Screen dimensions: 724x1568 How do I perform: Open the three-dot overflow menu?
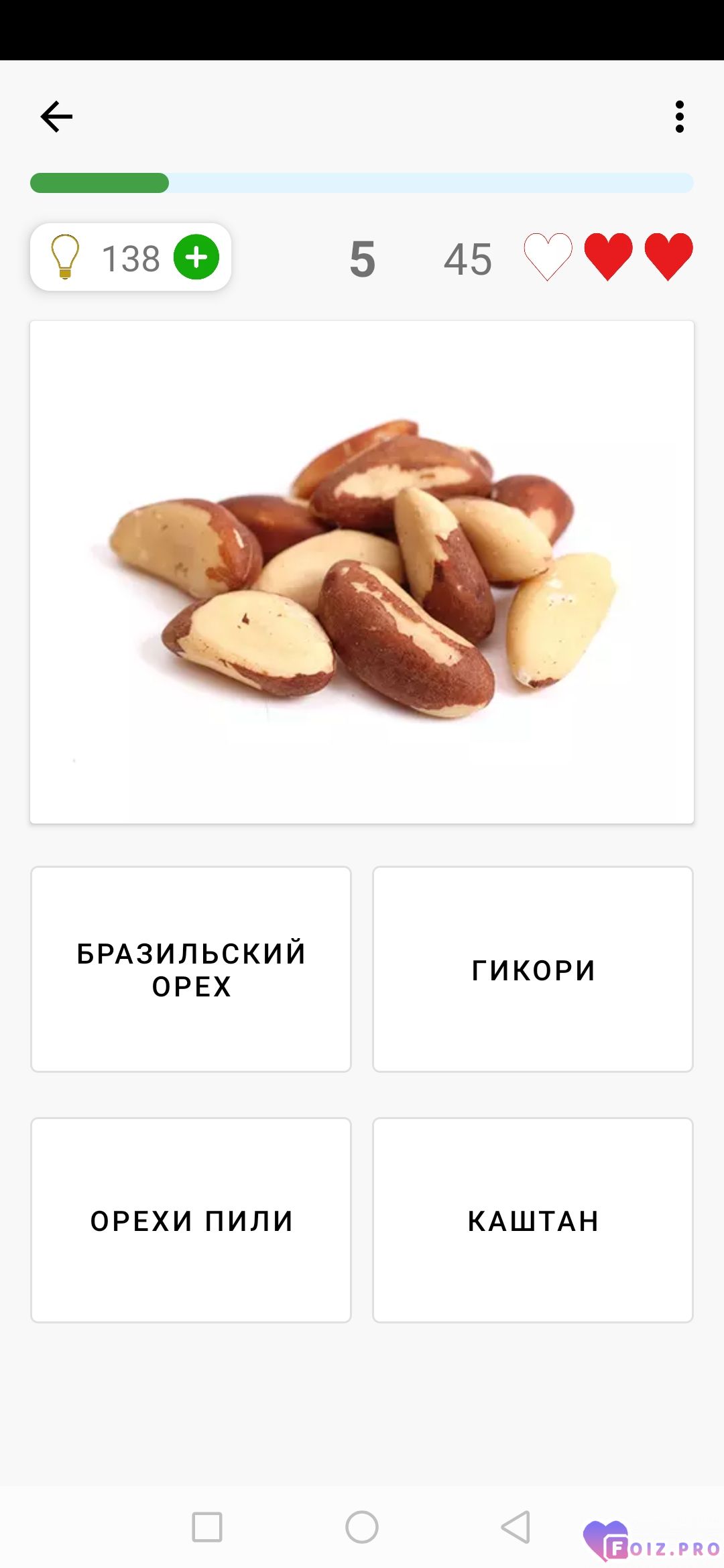[680, 117]
